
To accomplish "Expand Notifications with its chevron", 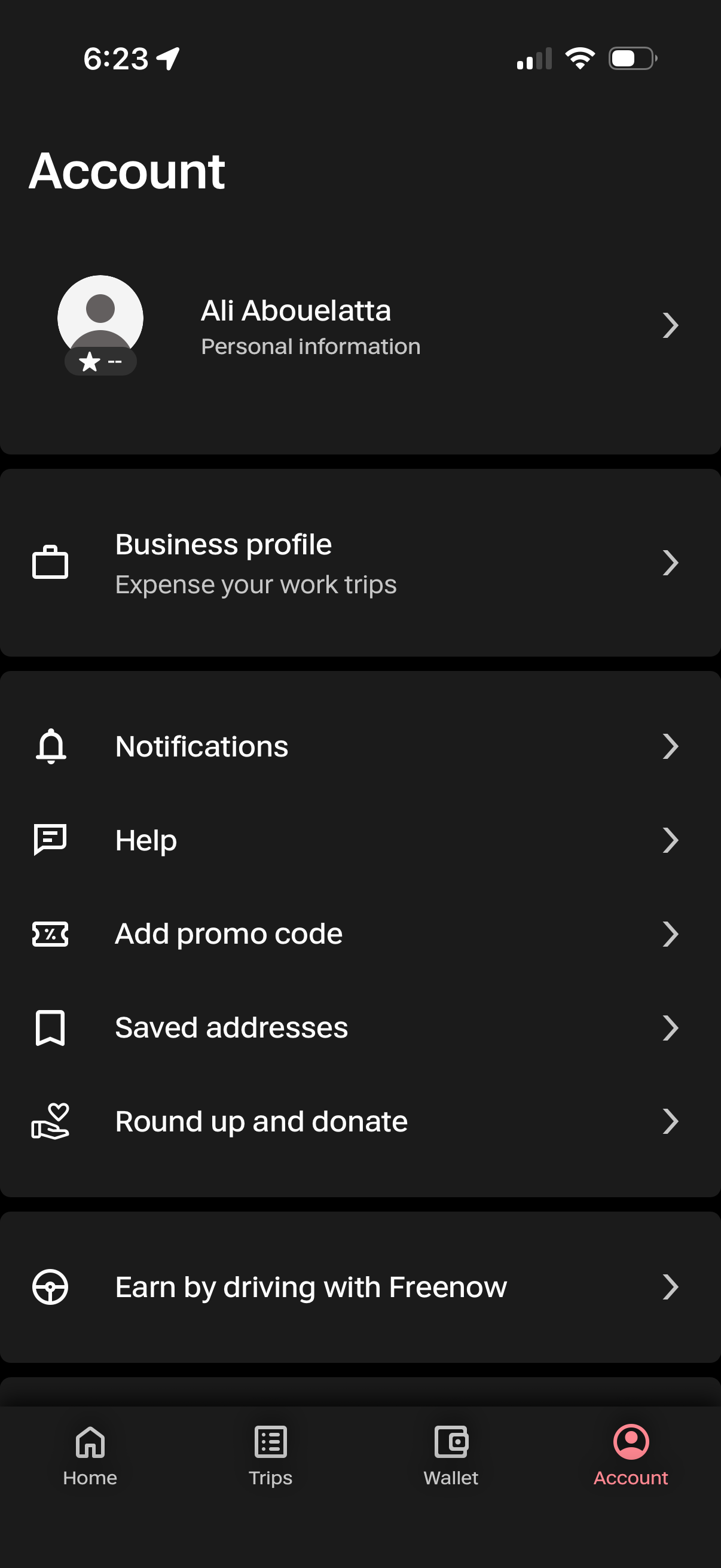I will pos(671,746).
